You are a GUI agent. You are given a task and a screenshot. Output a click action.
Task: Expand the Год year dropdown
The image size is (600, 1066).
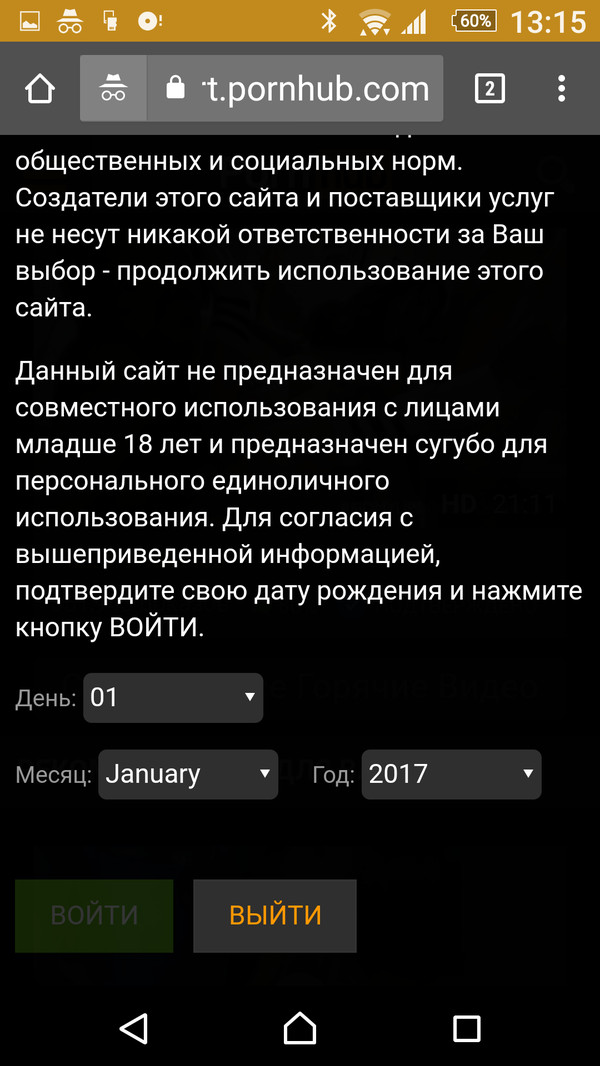pyautogui.click(x=450, y=774)
